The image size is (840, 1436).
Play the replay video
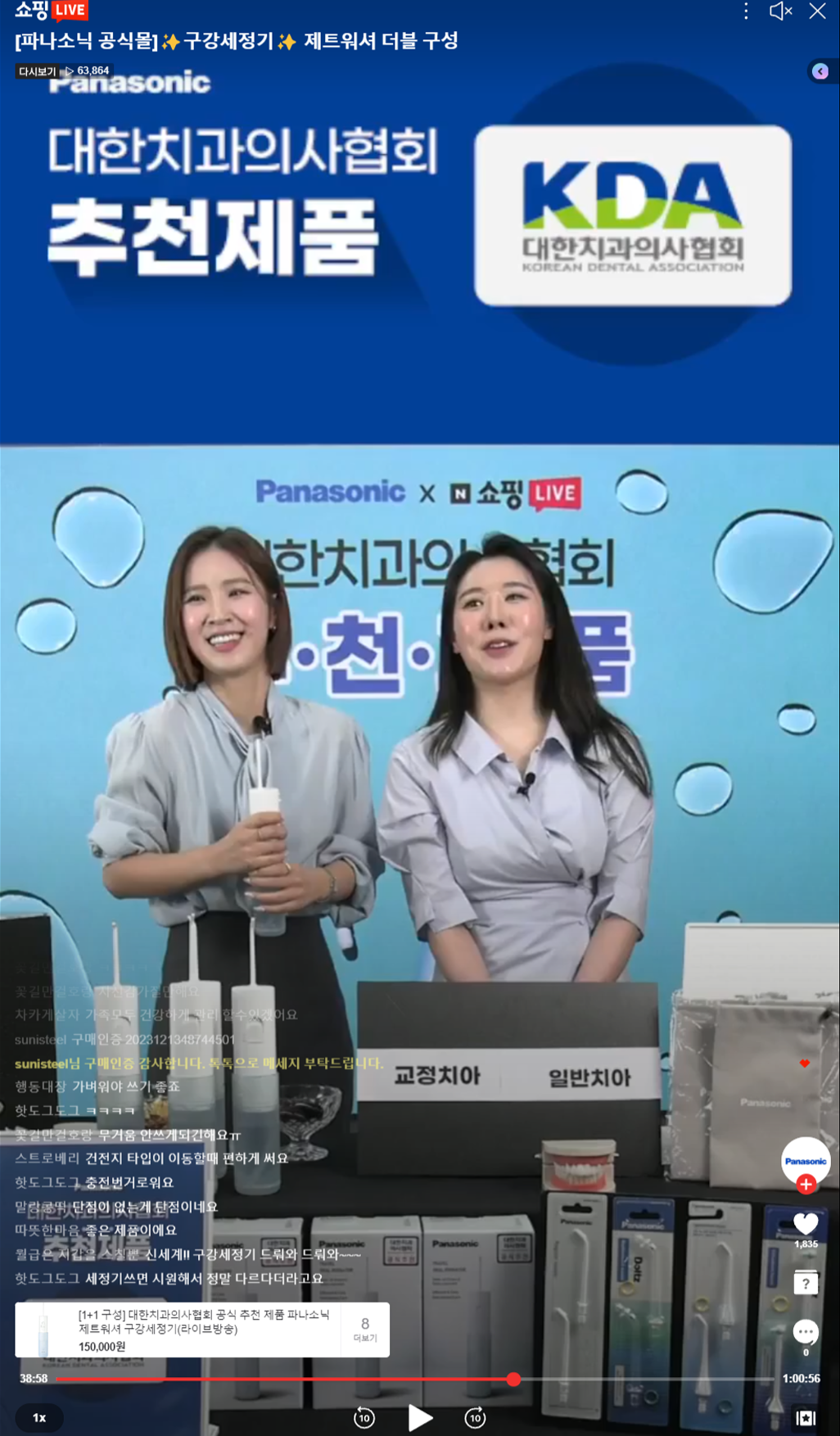click(420, 1418)
